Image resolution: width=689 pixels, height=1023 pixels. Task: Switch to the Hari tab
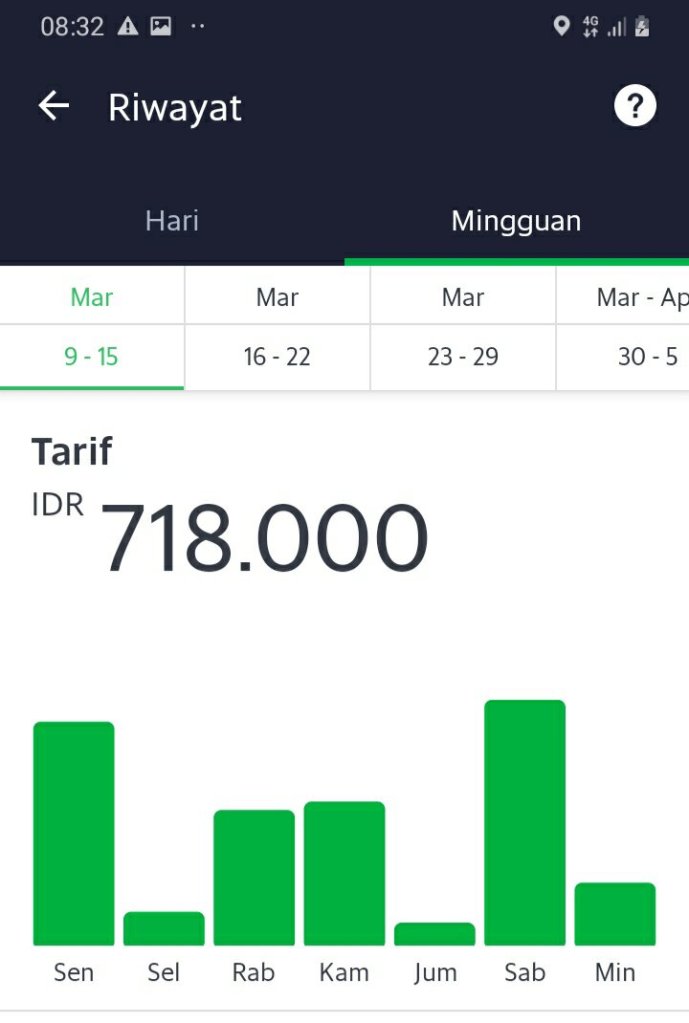click(172, 221)
